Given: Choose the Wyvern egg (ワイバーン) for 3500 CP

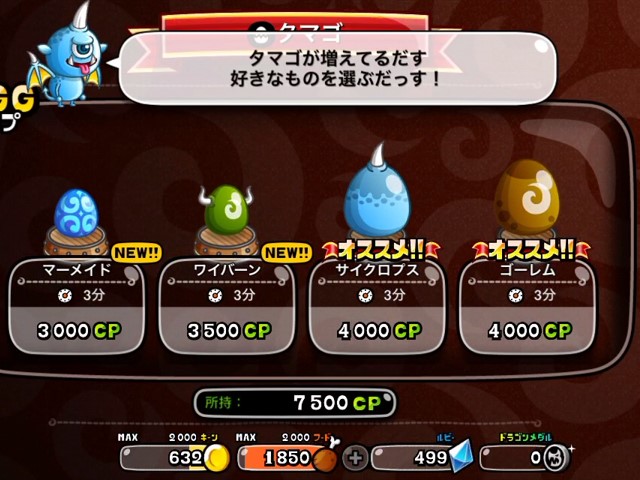Looking at the screenshot, I should 227,305.
